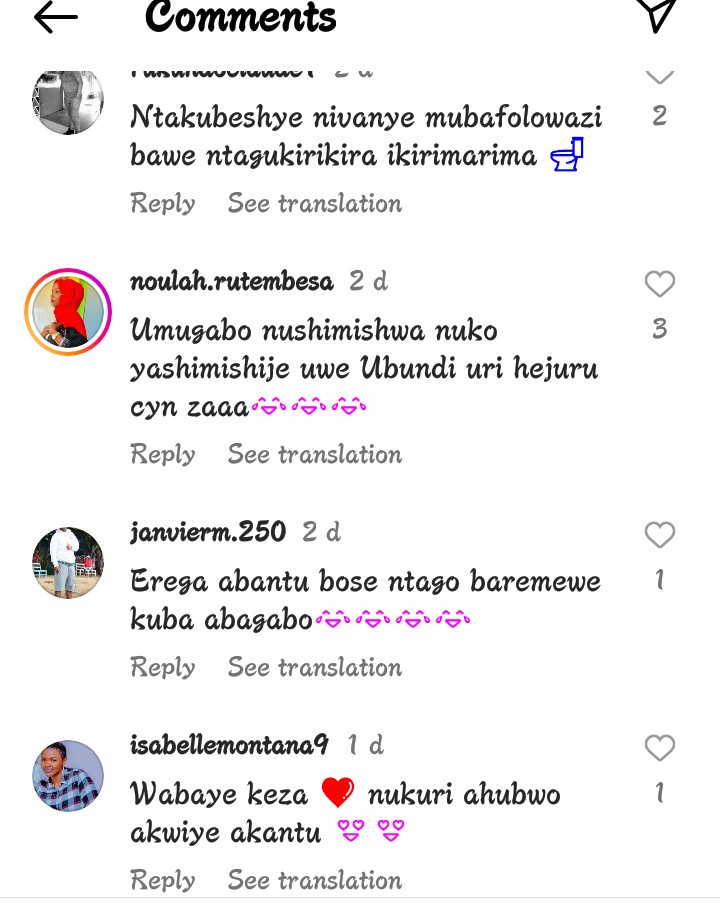Reply to janvierm.250's comment
Viewport: 720px width, 903px height.
click(163, 667)
